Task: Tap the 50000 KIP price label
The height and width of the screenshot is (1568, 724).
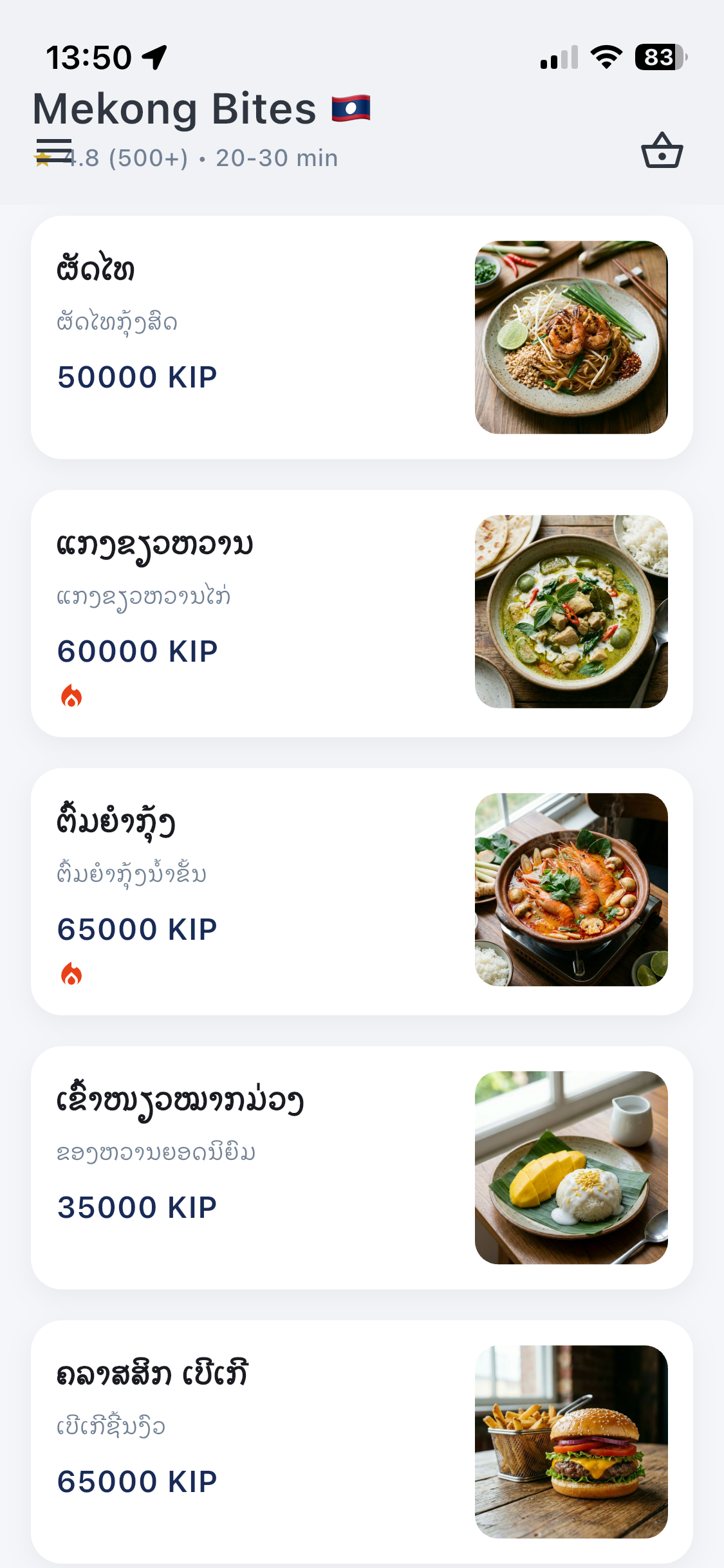Action: tap(137, 377)
